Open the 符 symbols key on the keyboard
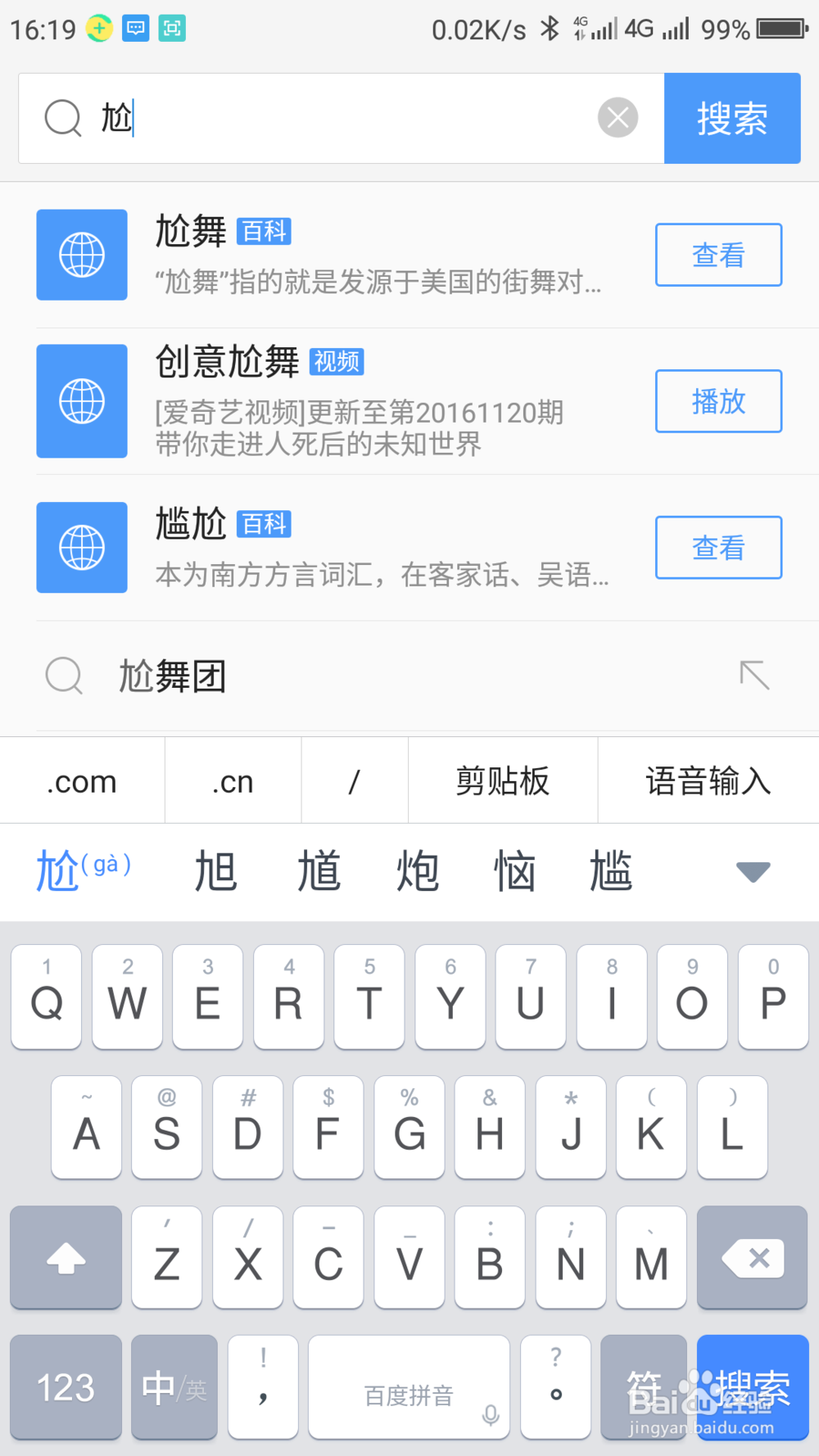Viewport: 819px width, 1456px height. pos(644,1387)
